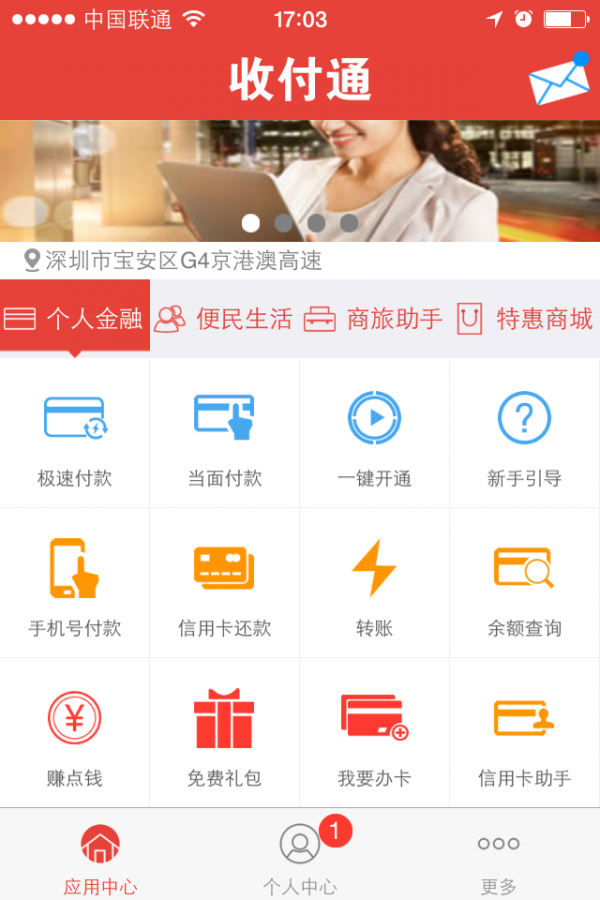Open 我要办卡
Image resolution: width=600 pixels, height=900 pixels.
(374, 735)
